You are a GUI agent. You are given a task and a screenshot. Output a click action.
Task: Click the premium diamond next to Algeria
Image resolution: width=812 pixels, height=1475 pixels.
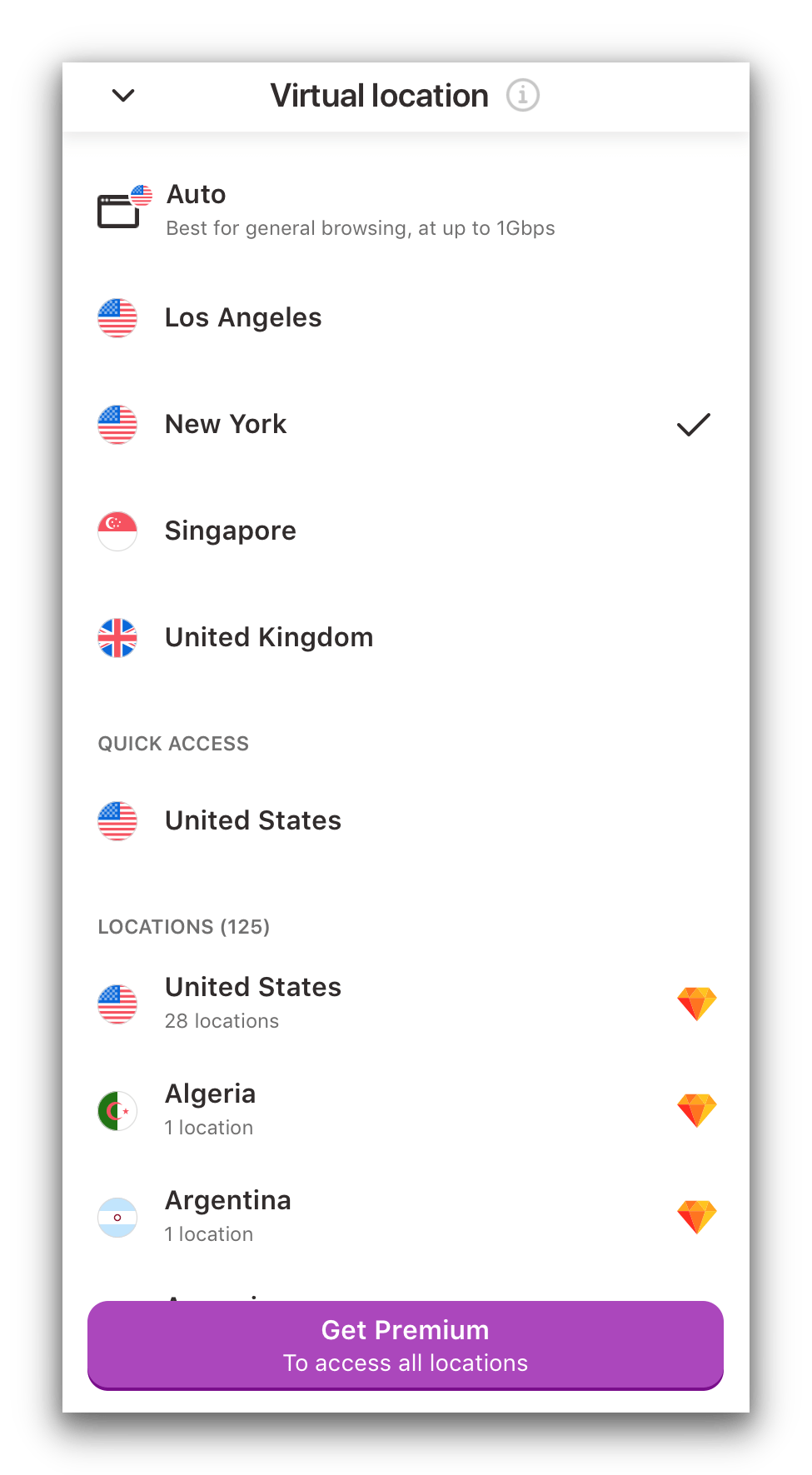tap(696, 1109)
